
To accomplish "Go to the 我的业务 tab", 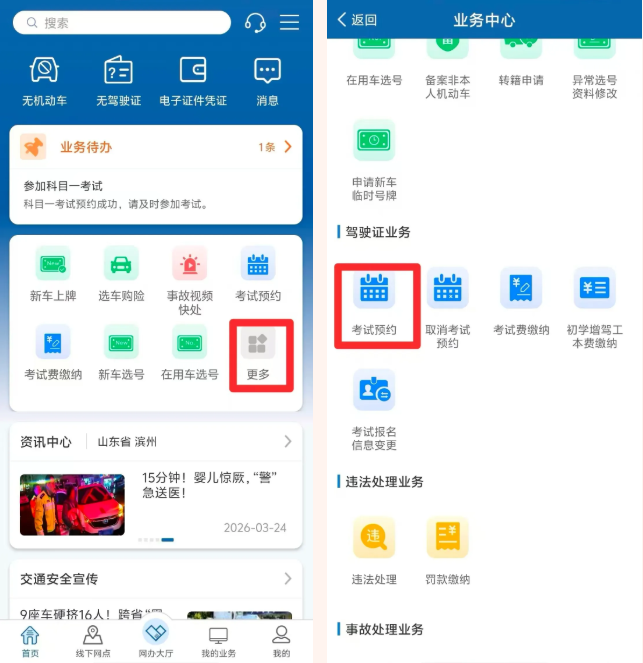I will 218,640.
